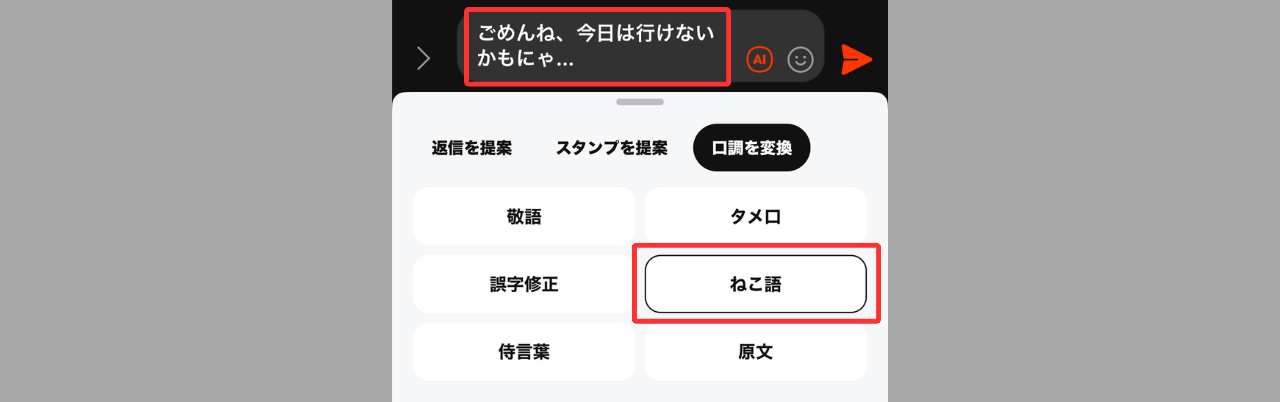Switch to the 返信を提案 tab

point(472,148)
